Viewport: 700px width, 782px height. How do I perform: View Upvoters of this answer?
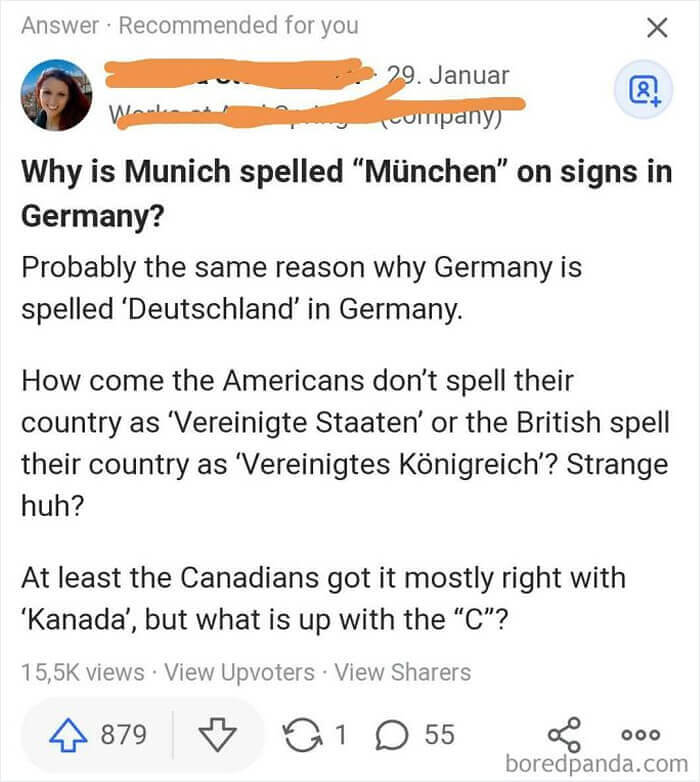pyautogui.click(x=239, y=673)
